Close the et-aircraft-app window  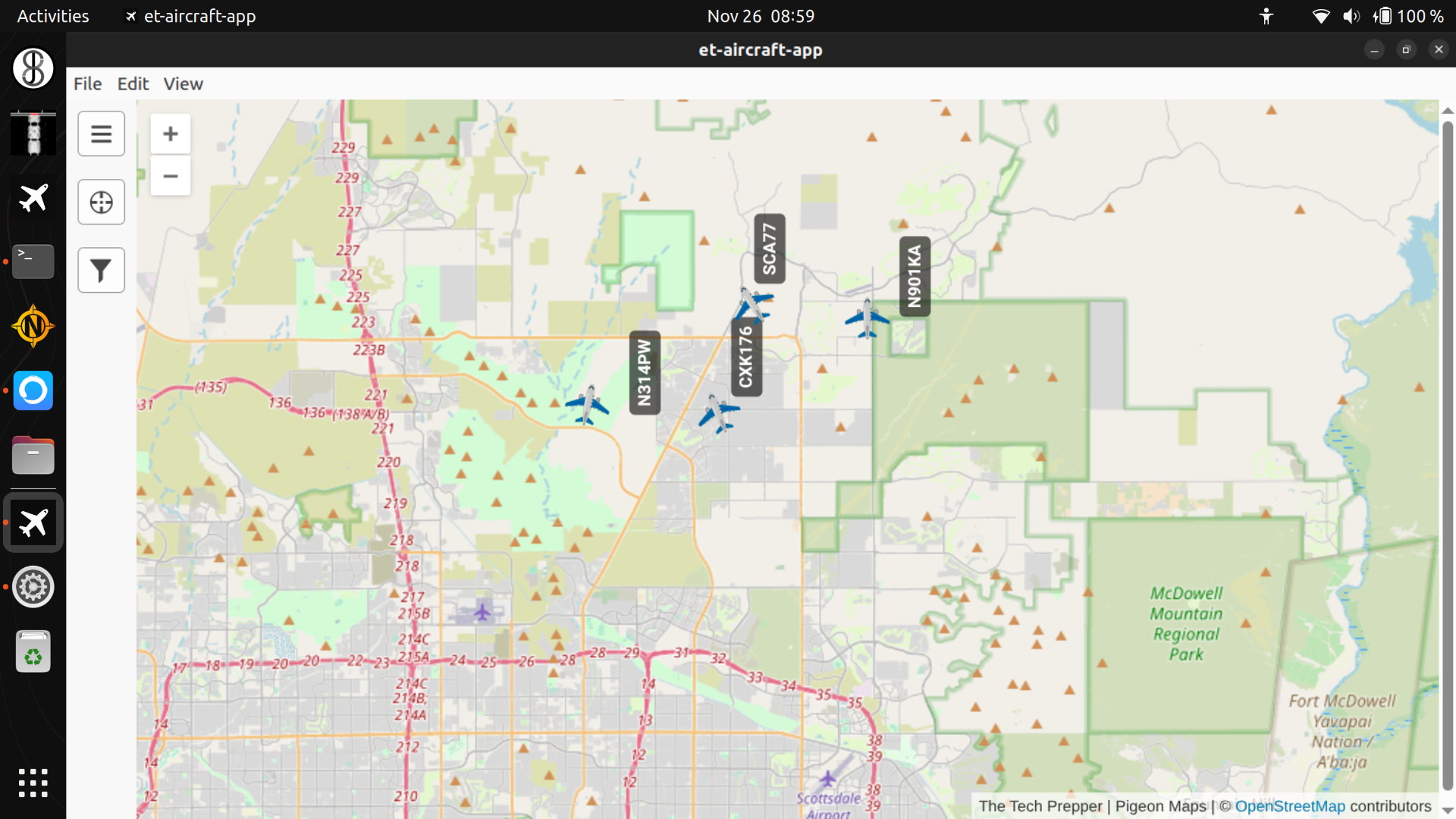pyautogui.click(x=1439, y=50)
